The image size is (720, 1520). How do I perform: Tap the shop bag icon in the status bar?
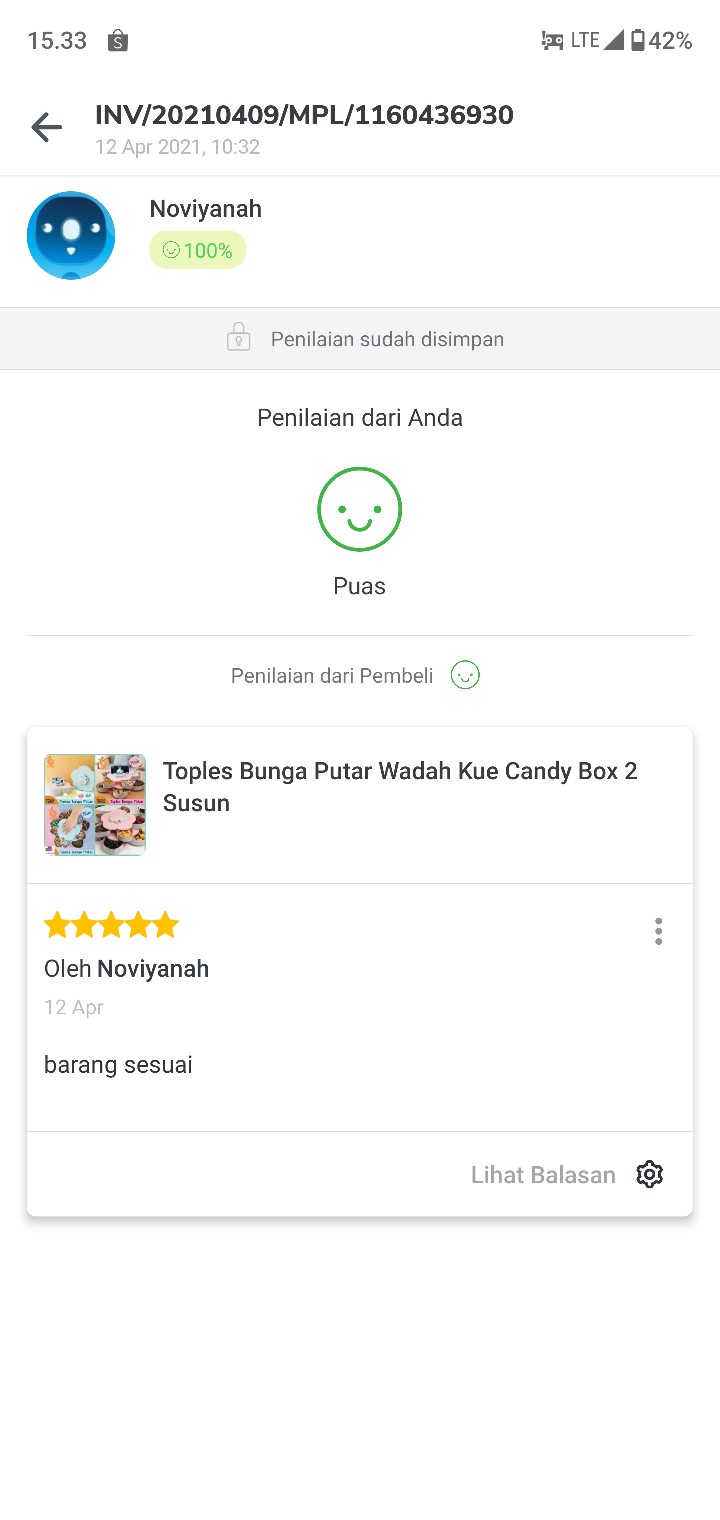click(x=117, y=40)
